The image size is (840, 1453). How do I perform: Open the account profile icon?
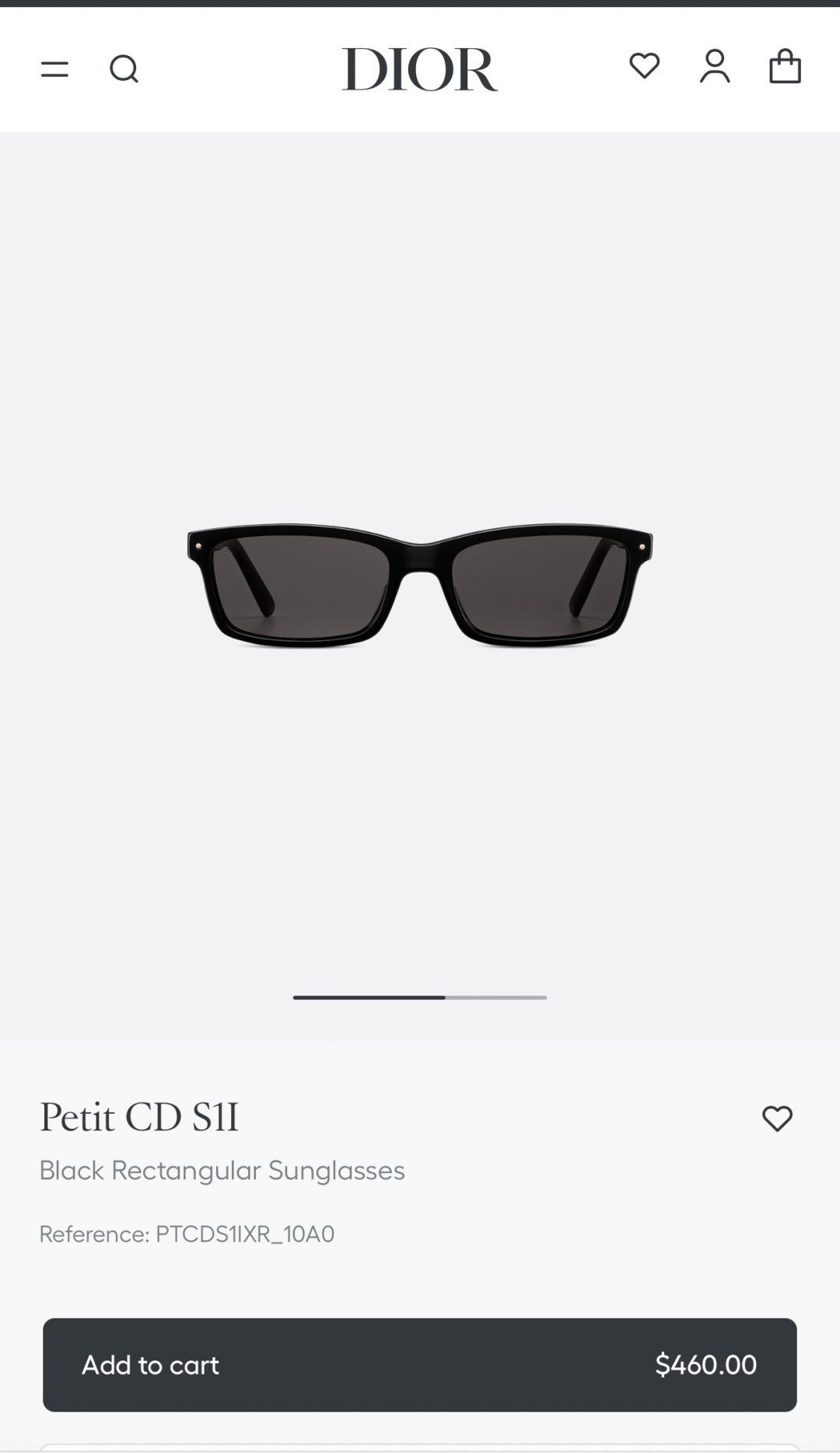(x=715, y=67)
